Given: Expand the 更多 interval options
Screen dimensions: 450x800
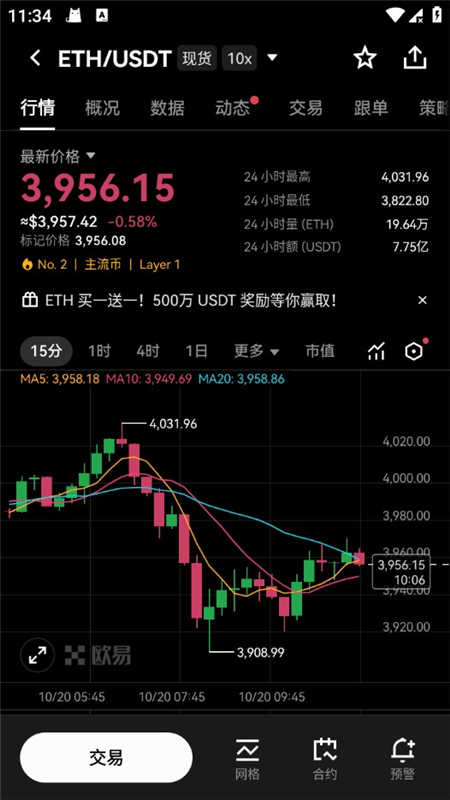Looking at the screenshot, I should click(x=256, y=351).
